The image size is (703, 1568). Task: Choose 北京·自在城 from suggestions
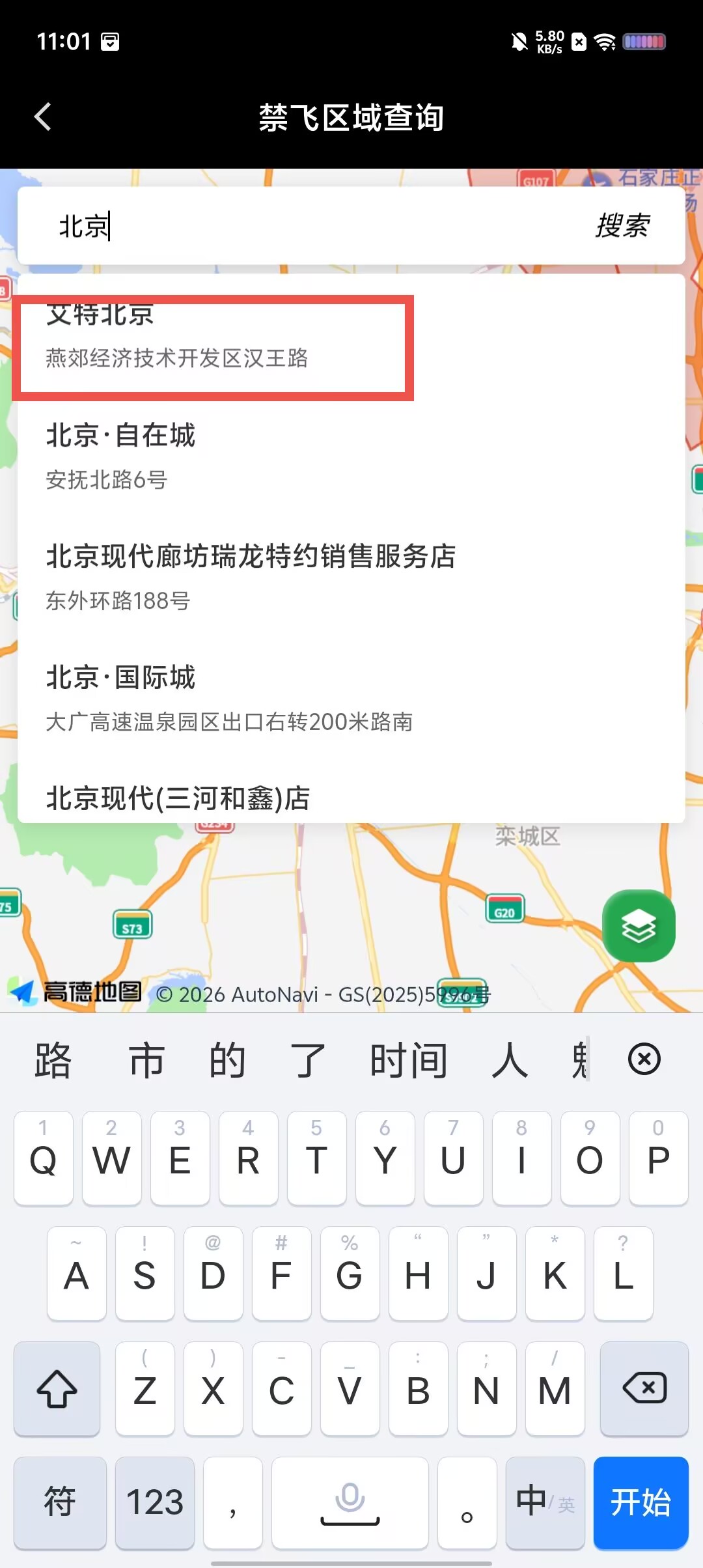click(x=351, y=456)
